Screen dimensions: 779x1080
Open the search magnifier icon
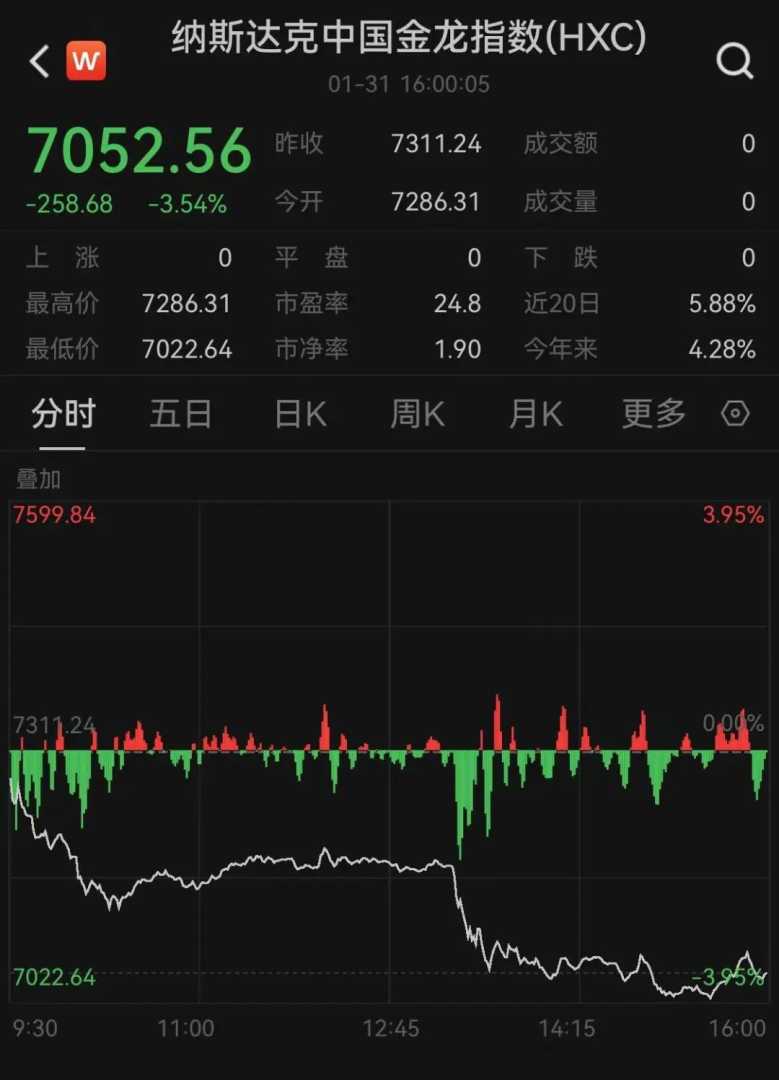point(735,62)
